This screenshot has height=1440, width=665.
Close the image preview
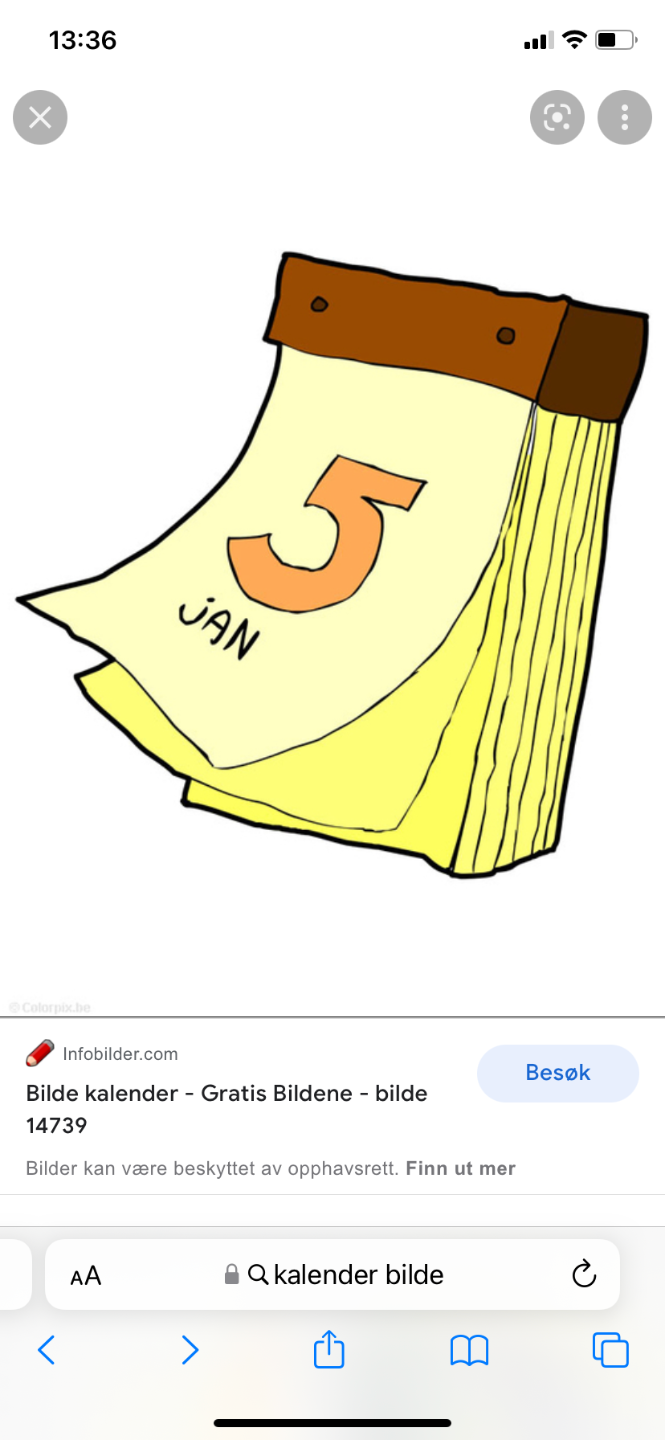(40, 118)
